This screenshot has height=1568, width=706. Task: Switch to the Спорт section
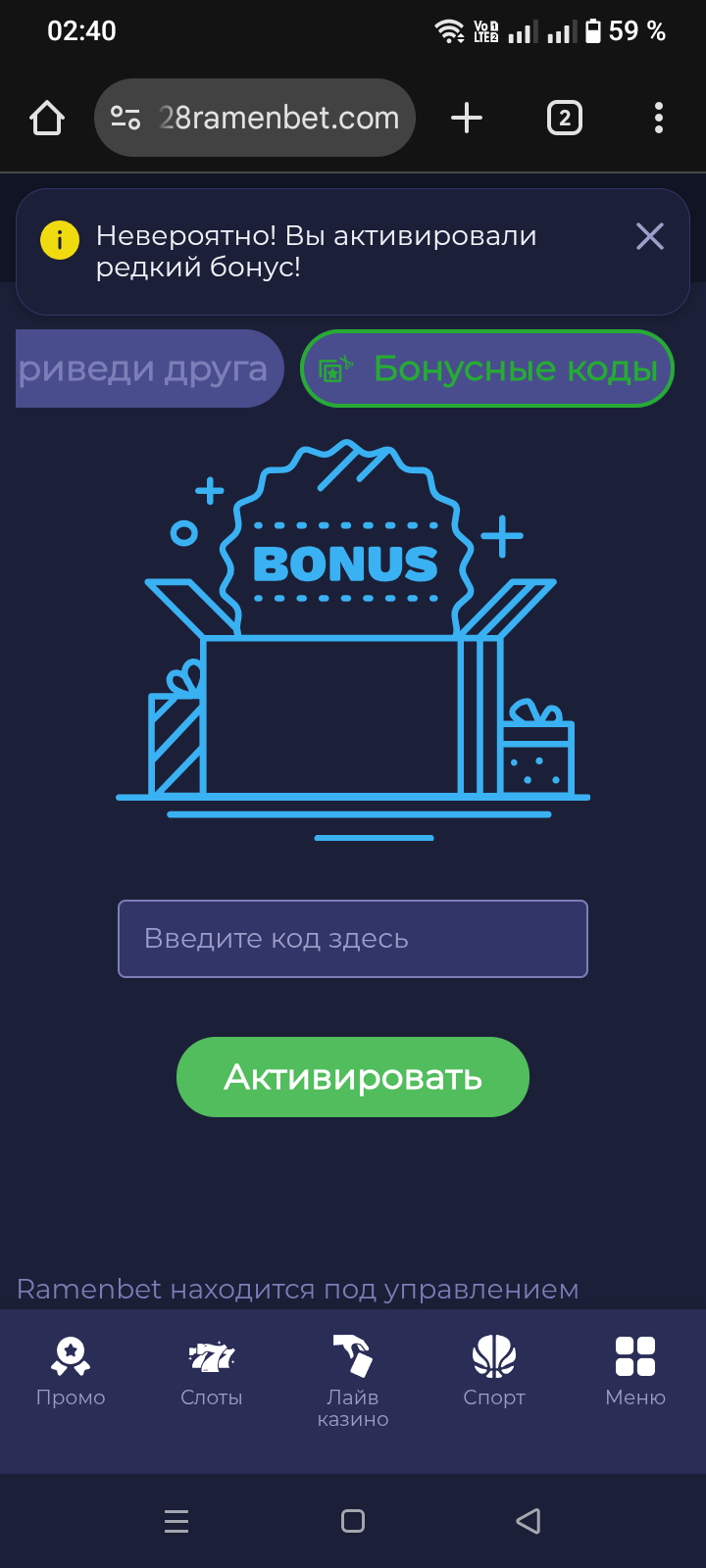[494, 1372]
